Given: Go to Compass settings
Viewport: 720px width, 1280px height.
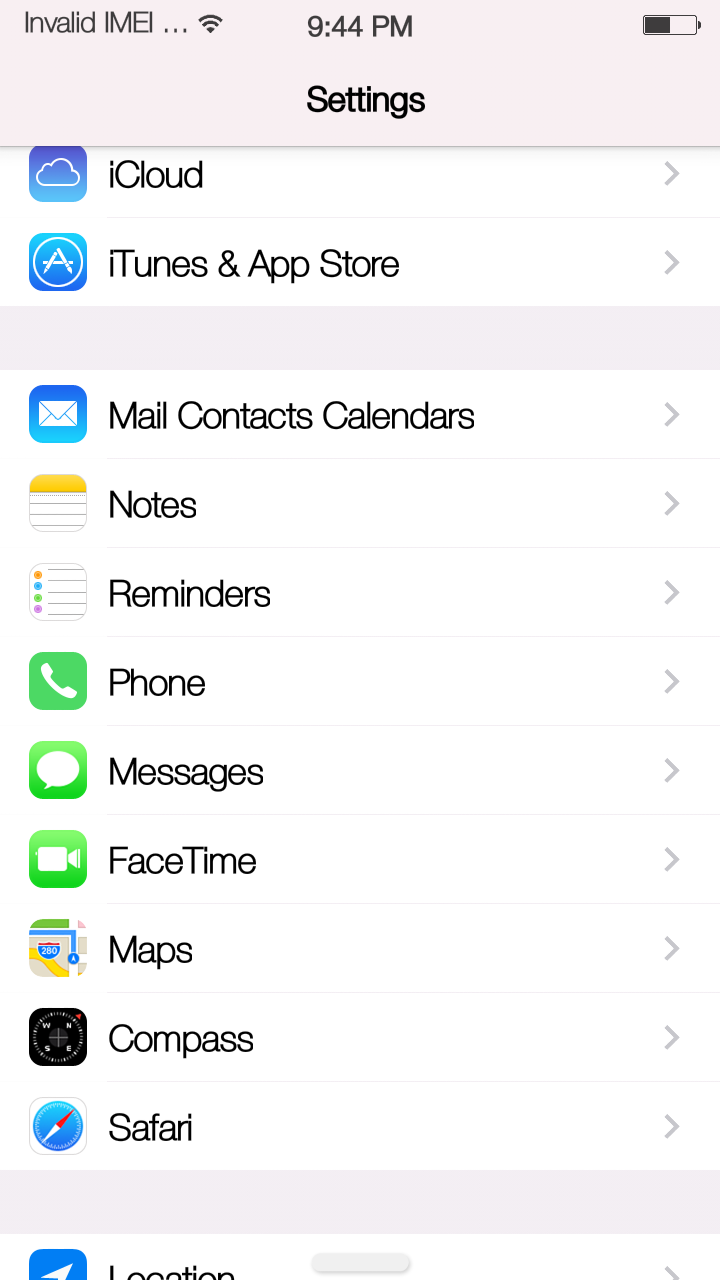Looking at the screenshot, I should pyautogui.click(x=360, y=1038).
